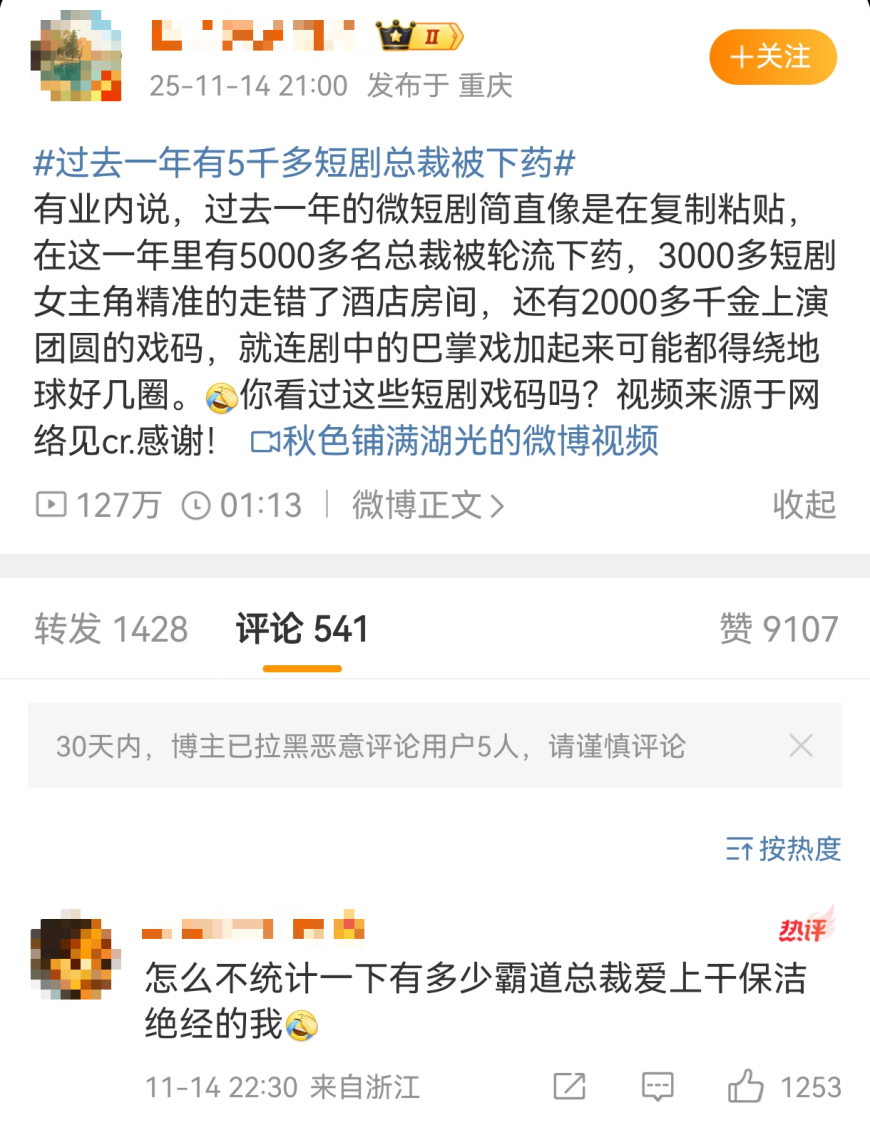
Task: Open 微博正文 full post
Action: (x=427, y=505)
